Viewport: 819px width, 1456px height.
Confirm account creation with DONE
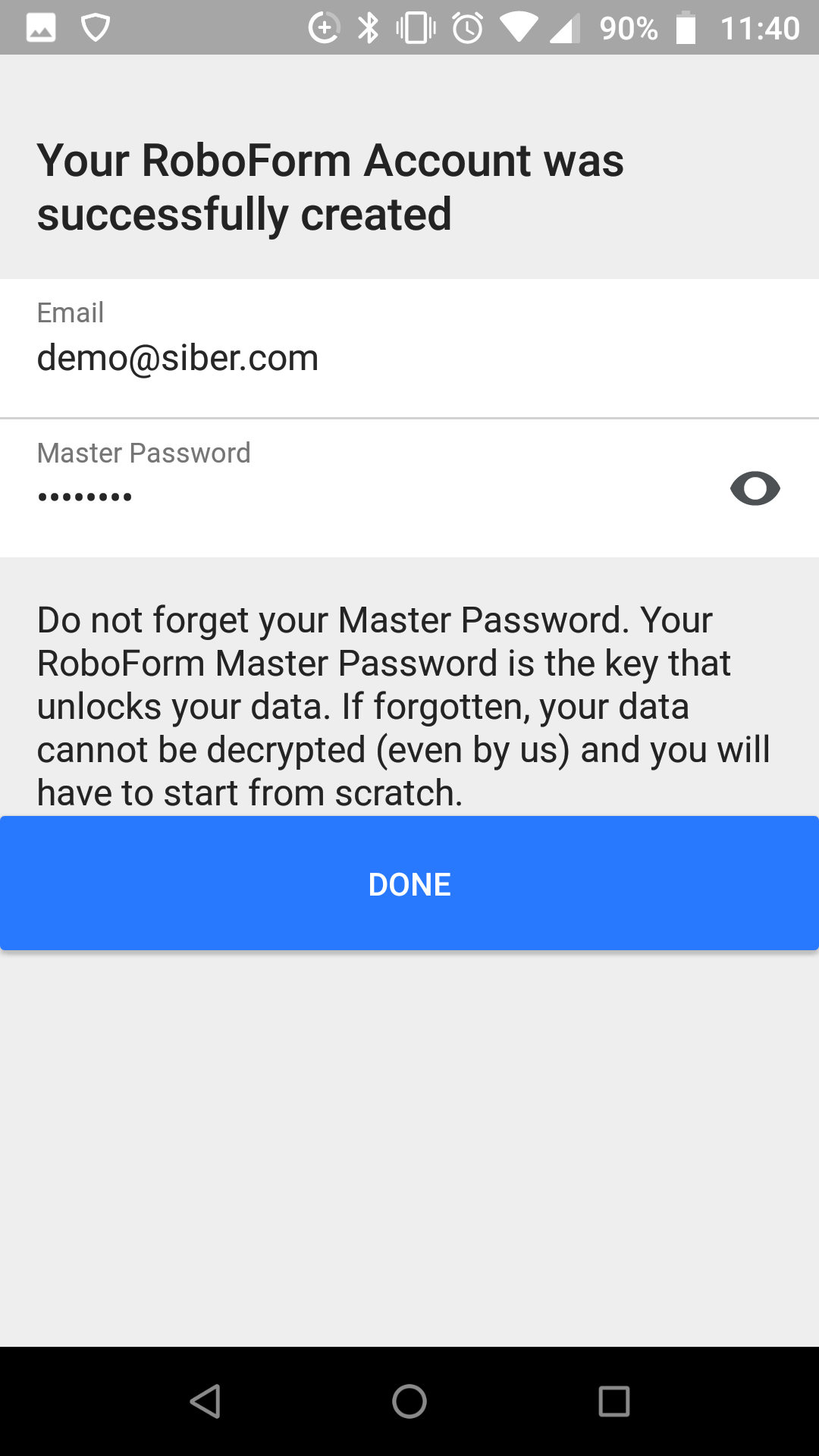click(409, 883)
